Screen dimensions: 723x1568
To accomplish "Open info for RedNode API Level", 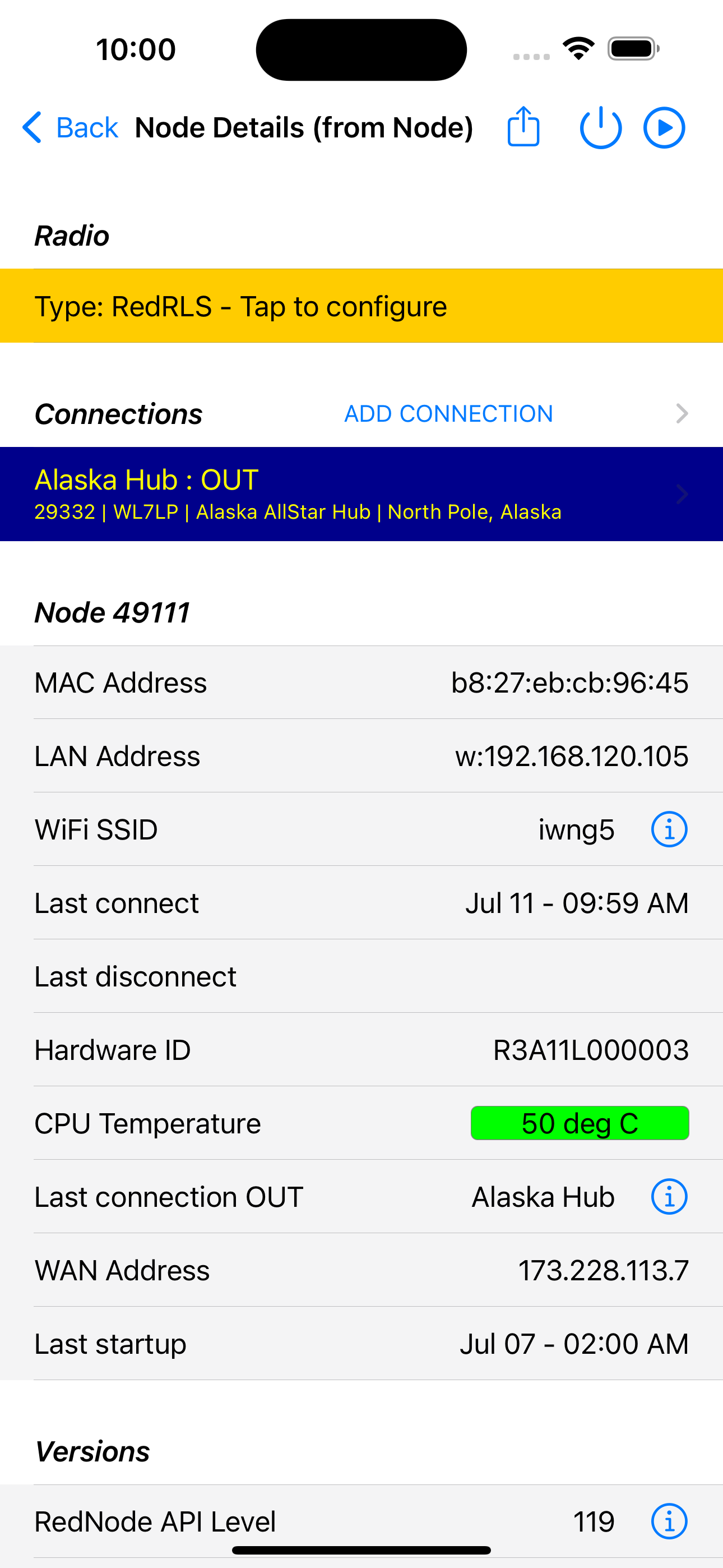I will tap(669, 1522).
